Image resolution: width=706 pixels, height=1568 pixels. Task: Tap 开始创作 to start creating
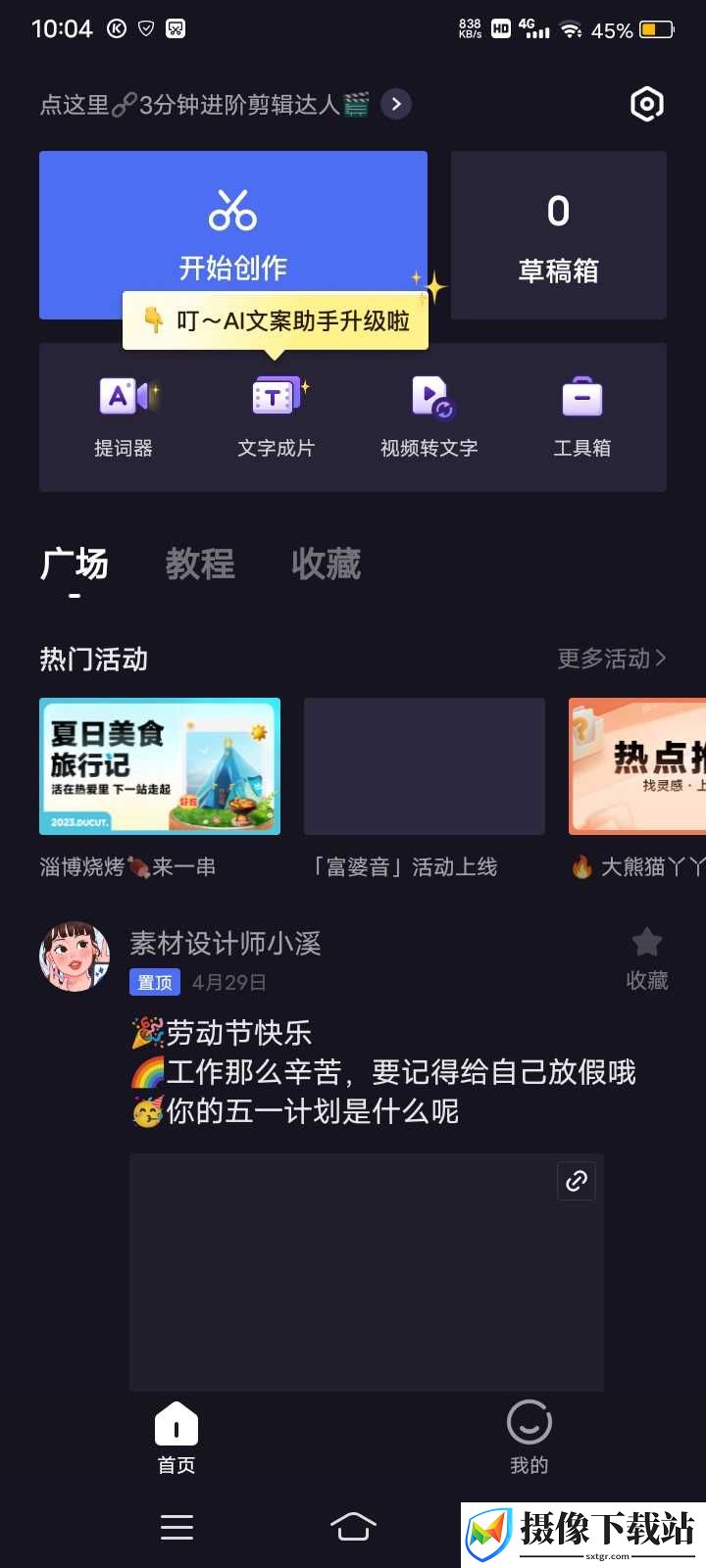233,235
